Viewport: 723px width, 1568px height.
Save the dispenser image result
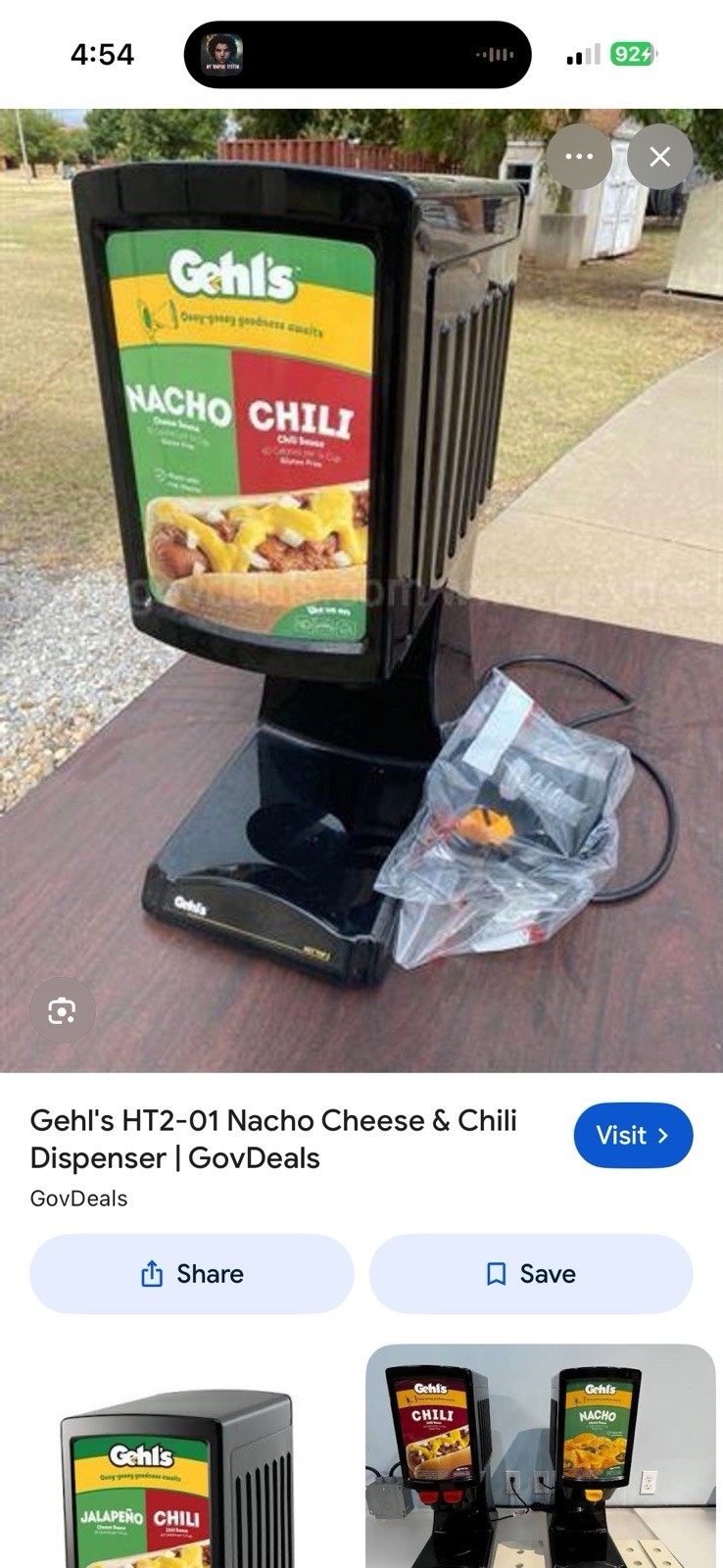(531, 1273)
